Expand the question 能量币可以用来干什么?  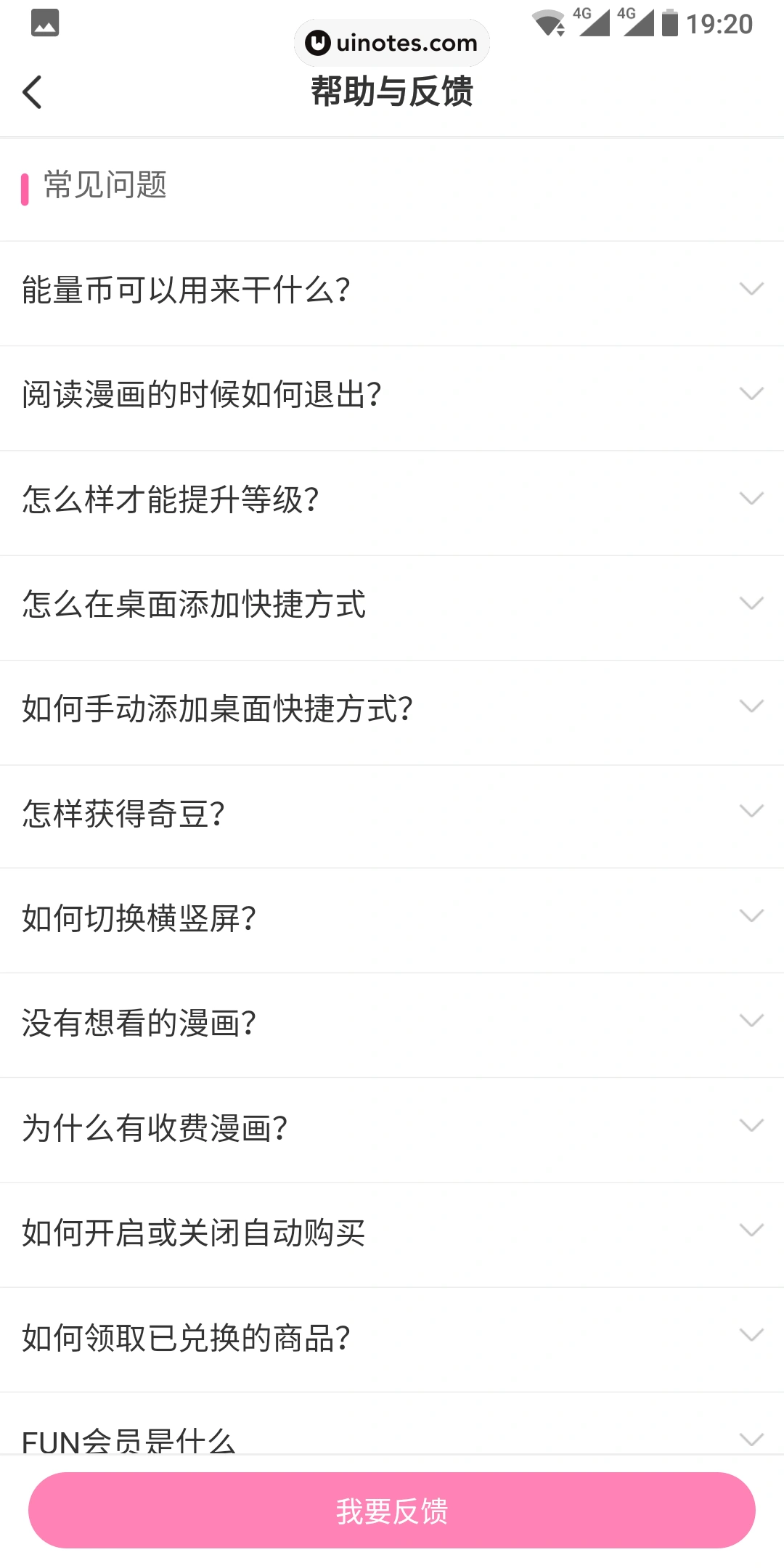pos(392,290)
